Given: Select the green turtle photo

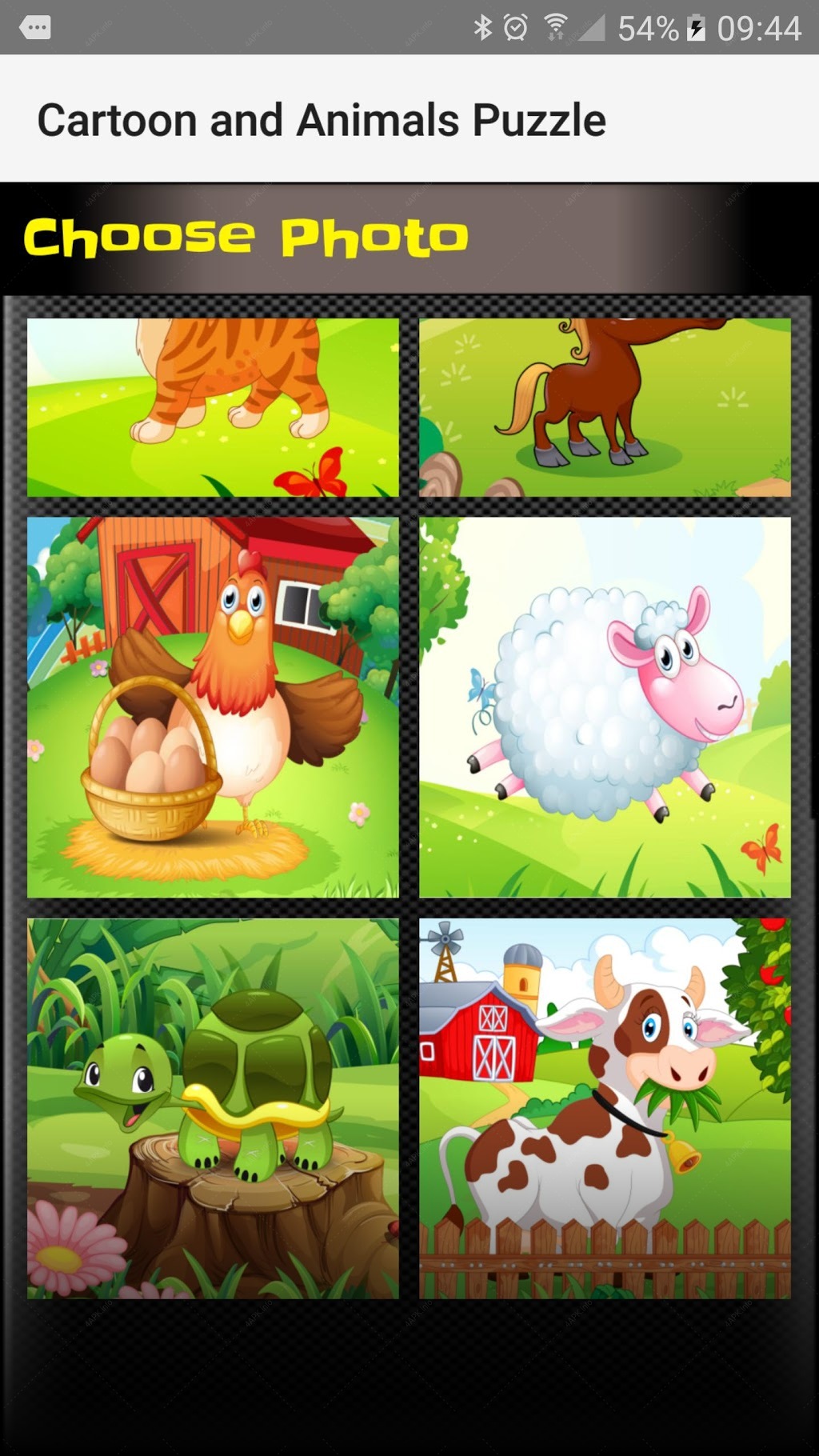Looking at the screenshot, I should 213,1108.
